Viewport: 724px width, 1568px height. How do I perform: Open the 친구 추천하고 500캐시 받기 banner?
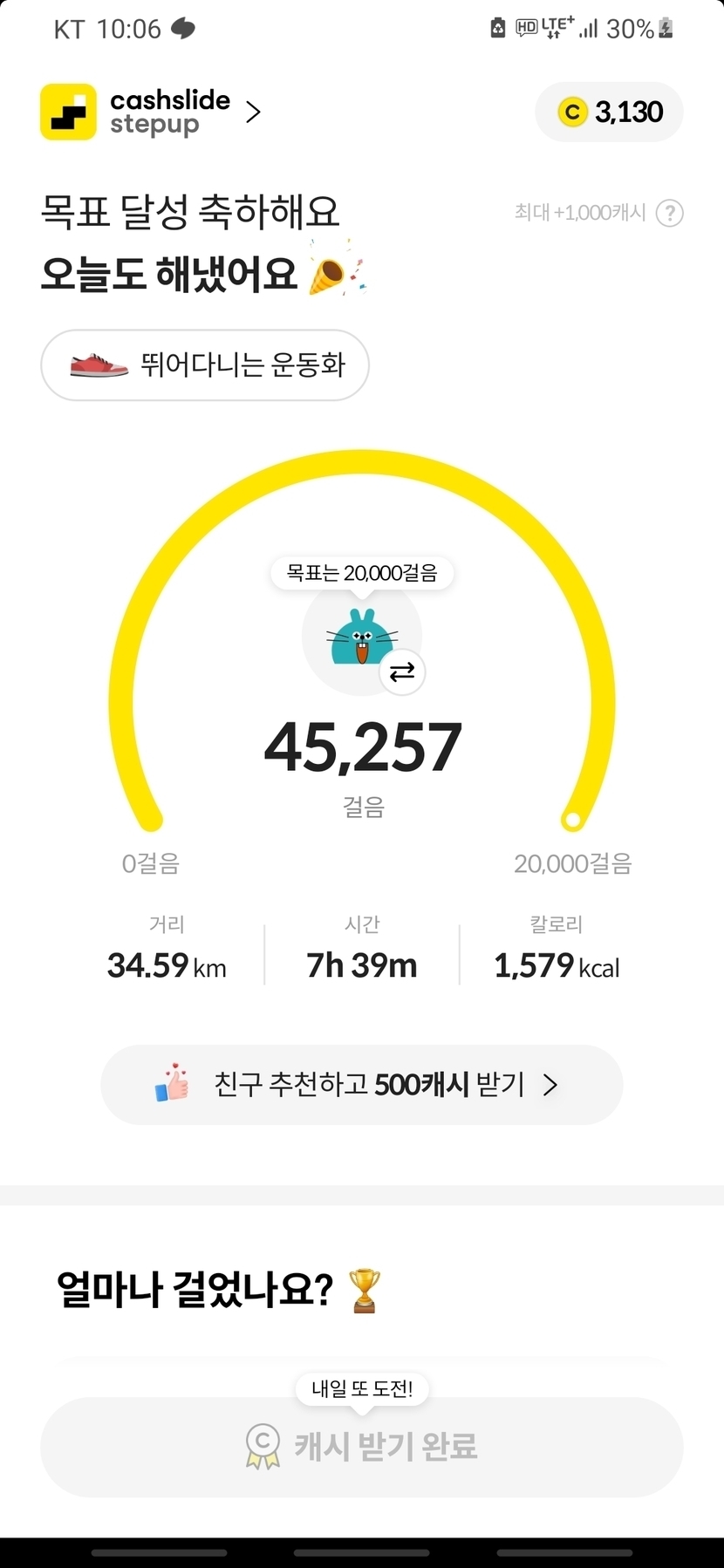(x=362, y=1085)
